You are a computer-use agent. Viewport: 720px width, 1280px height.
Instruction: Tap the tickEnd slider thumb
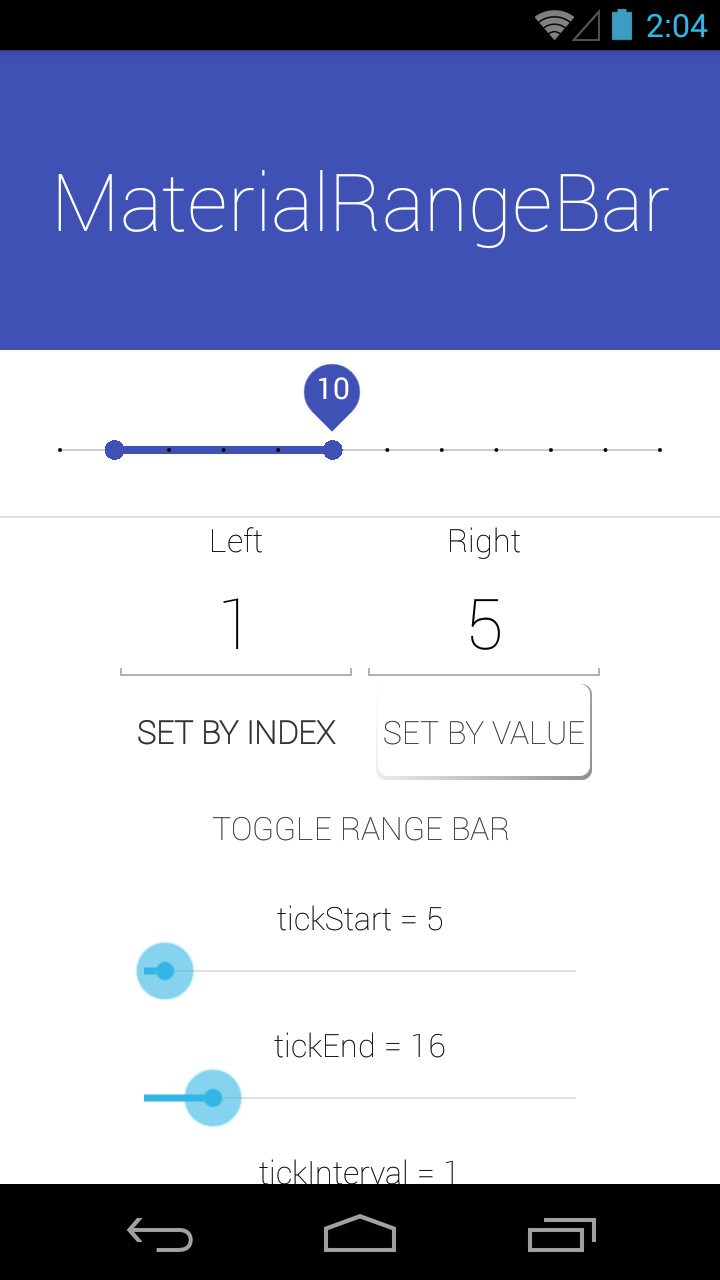pos(213,1098)
